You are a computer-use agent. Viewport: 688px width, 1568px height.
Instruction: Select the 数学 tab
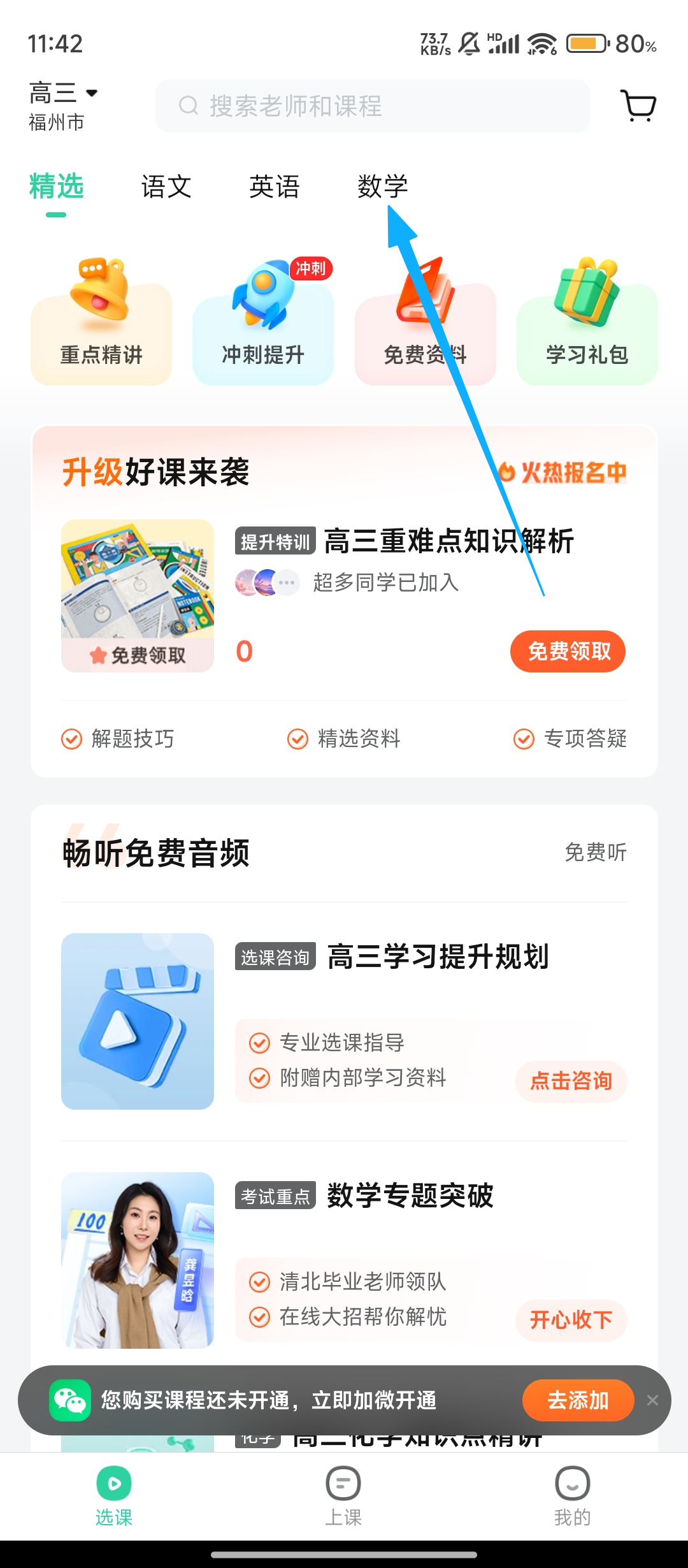[x=382, y=187]
